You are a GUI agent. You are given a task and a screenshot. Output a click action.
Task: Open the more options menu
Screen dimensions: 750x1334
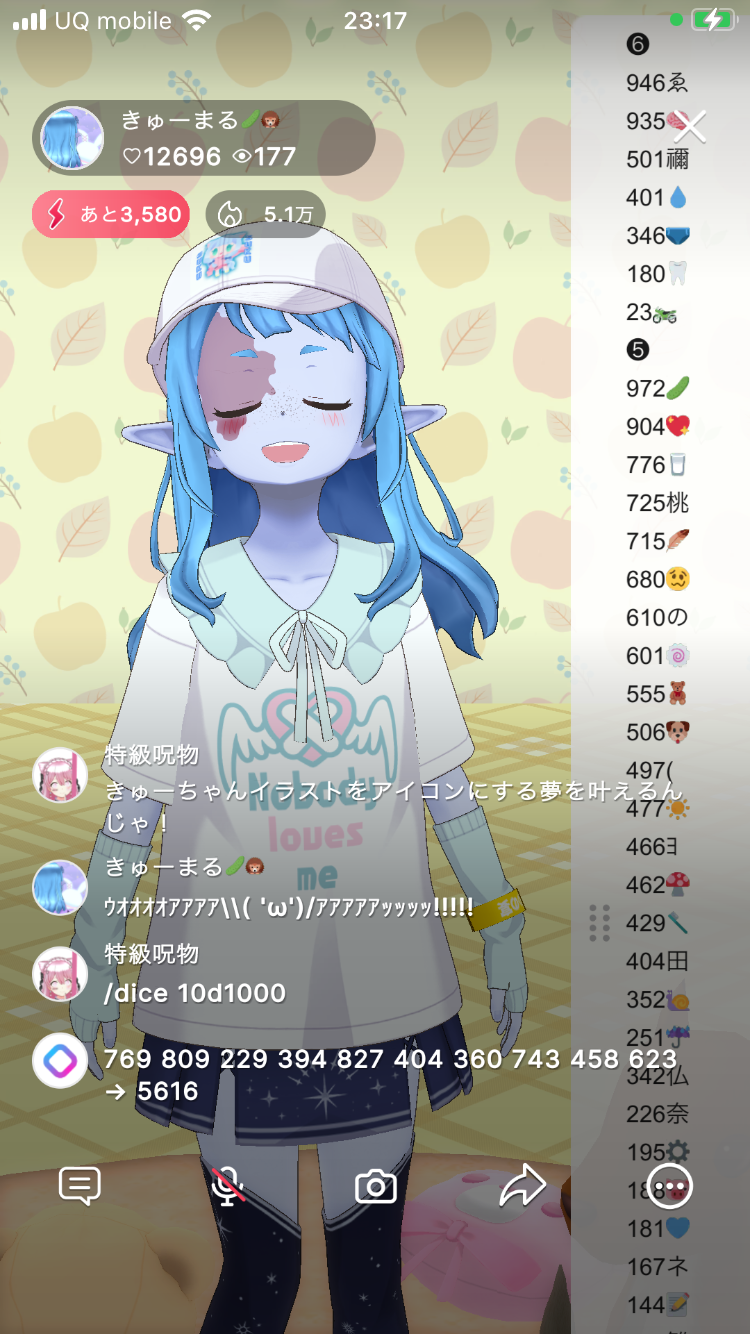670,1187
